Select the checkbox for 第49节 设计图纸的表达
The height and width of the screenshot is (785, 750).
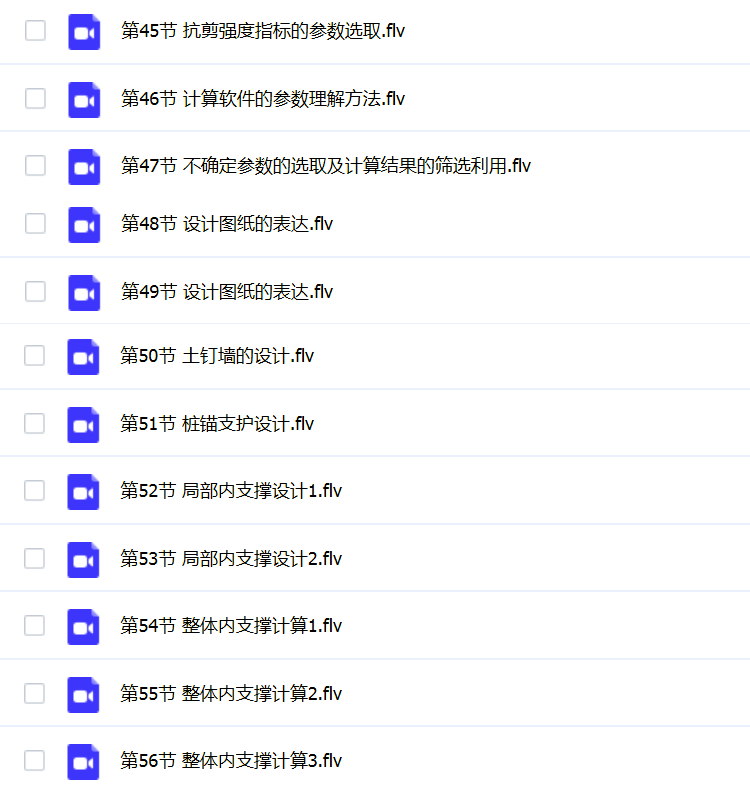[x=35, y=291]
